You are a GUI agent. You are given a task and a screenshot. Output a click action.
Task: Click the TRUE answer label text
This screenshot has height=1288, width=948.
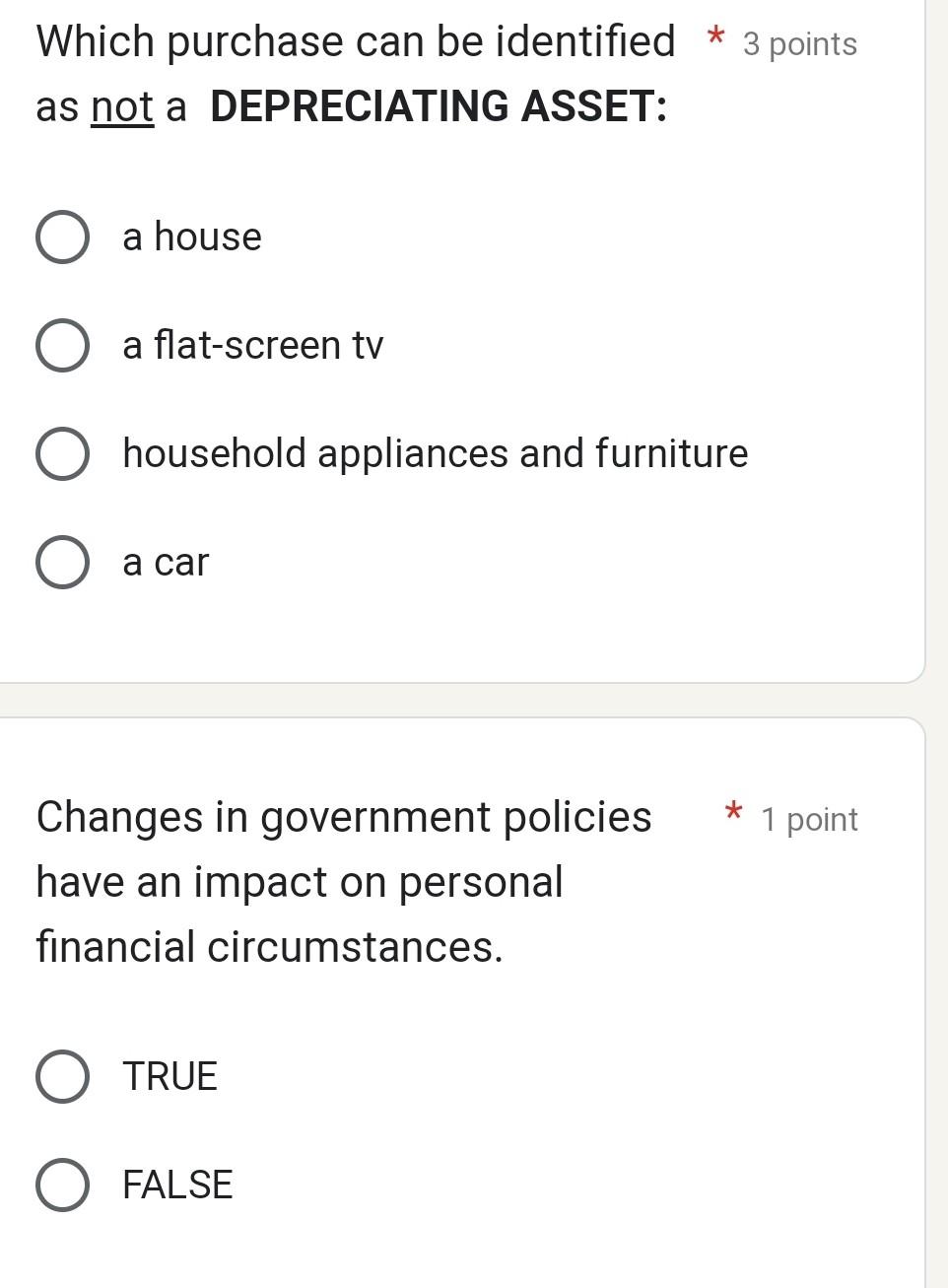coord(169,1075)
